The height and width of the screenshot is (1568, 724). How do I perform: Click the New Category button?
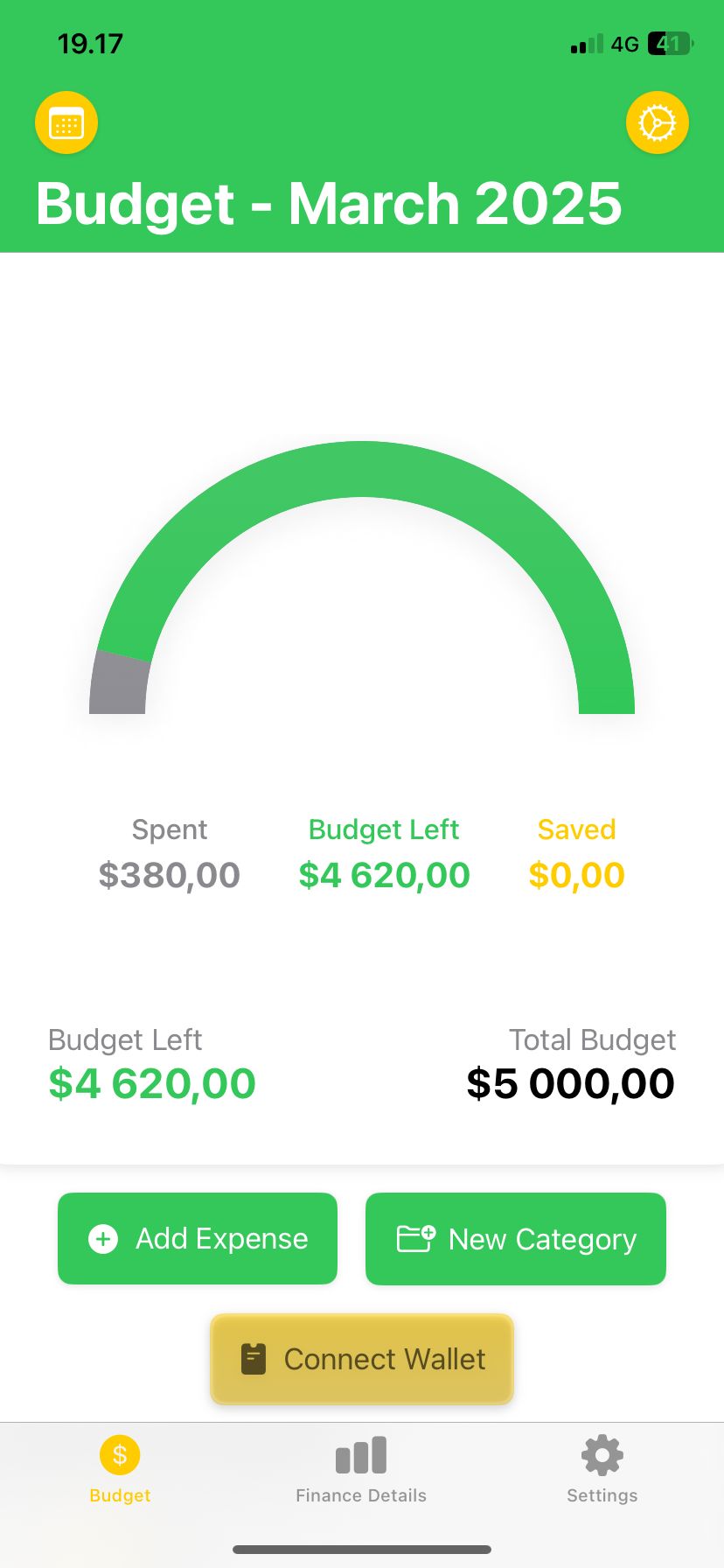point(515,1238)
